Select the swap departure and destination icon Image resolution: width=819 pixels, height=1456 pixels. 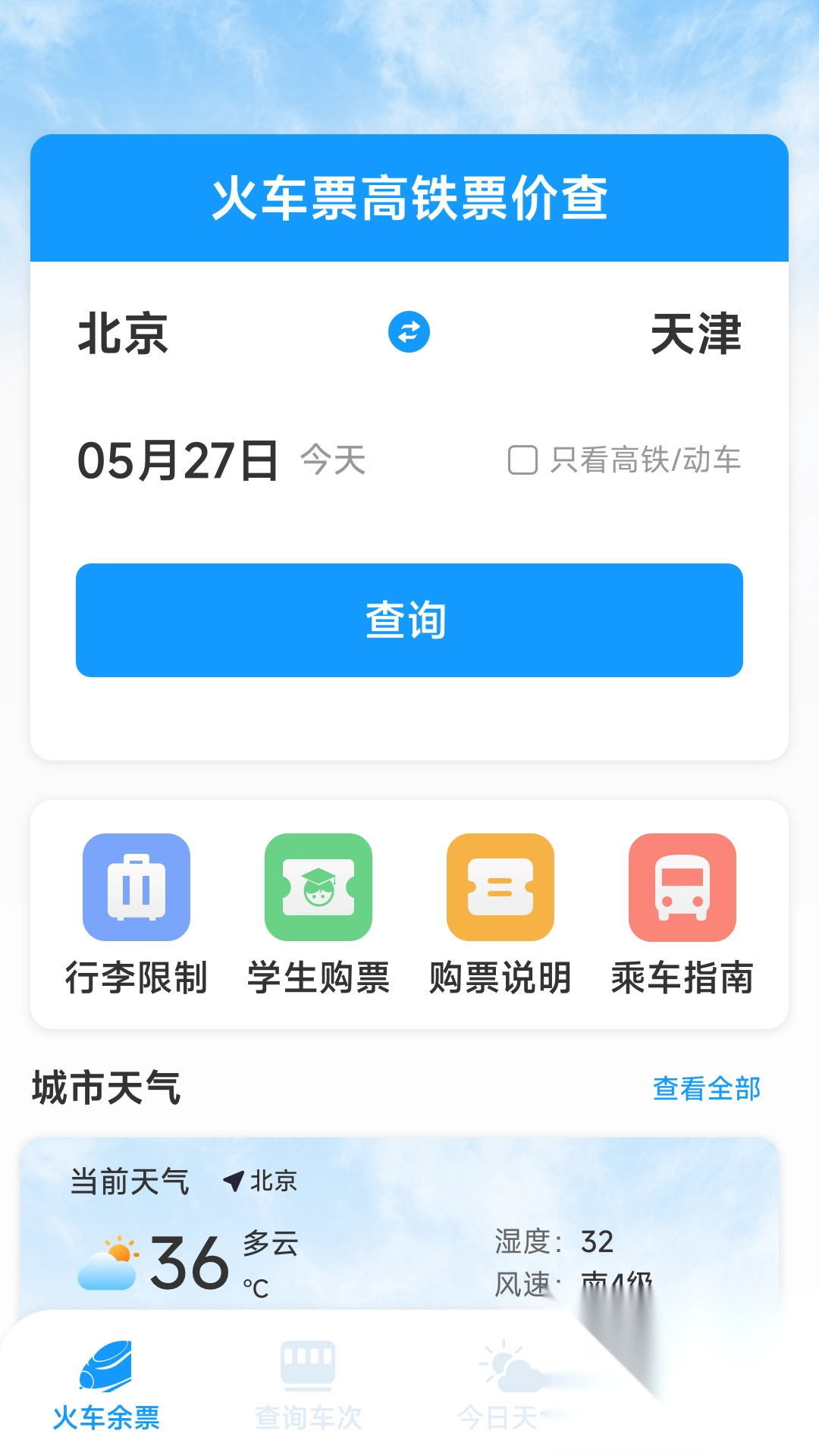click(x=409, y=332)
